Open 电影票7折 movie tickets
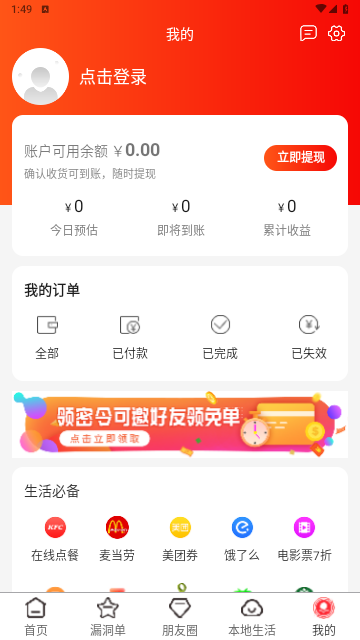This screenshot has width=360, height=640. coord(304,539)
